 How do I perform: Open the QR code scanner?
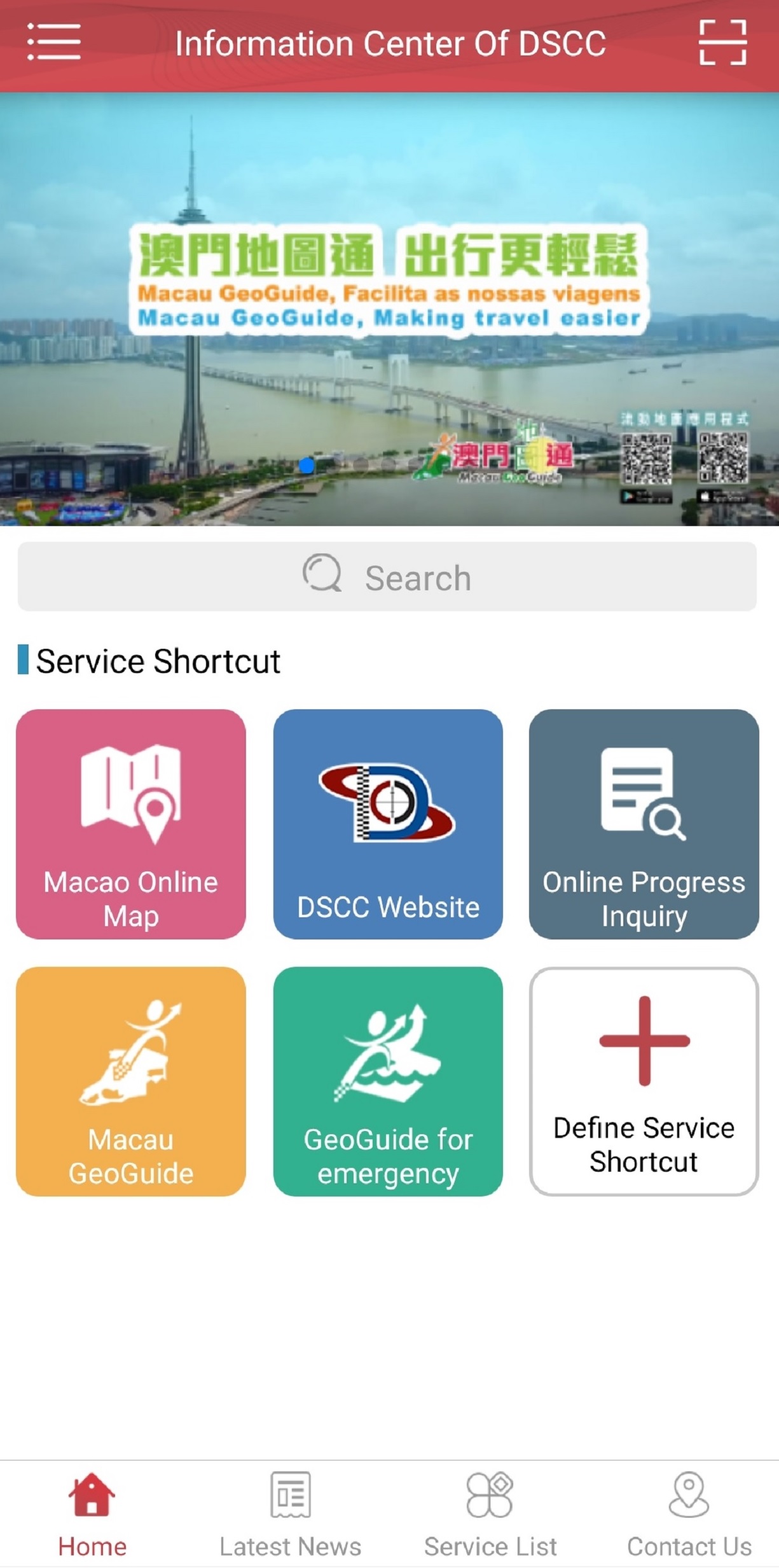(x=722, y=43)
